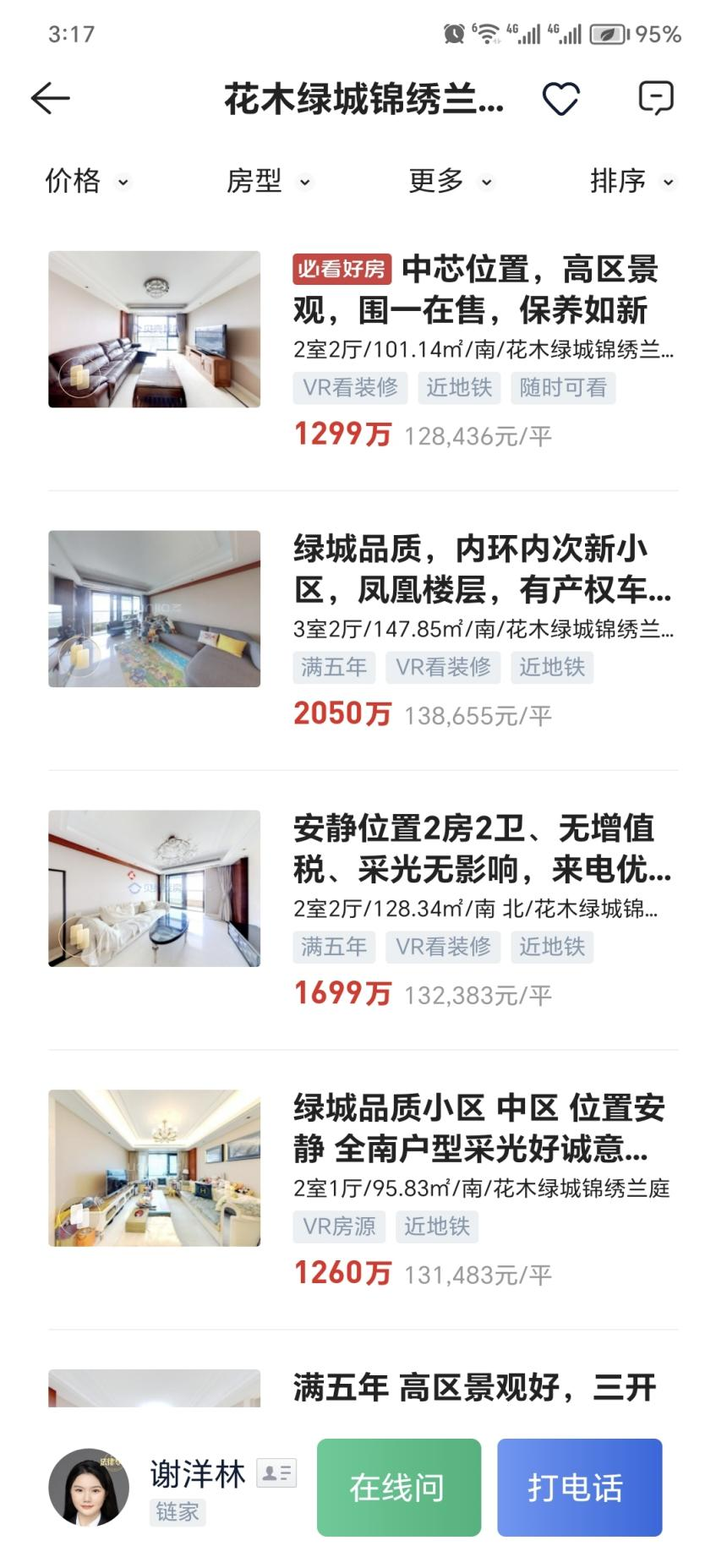Tap the VR看装修 tag on the first listing
This screenshot has width=727, height=1568.
click(350, 387)
